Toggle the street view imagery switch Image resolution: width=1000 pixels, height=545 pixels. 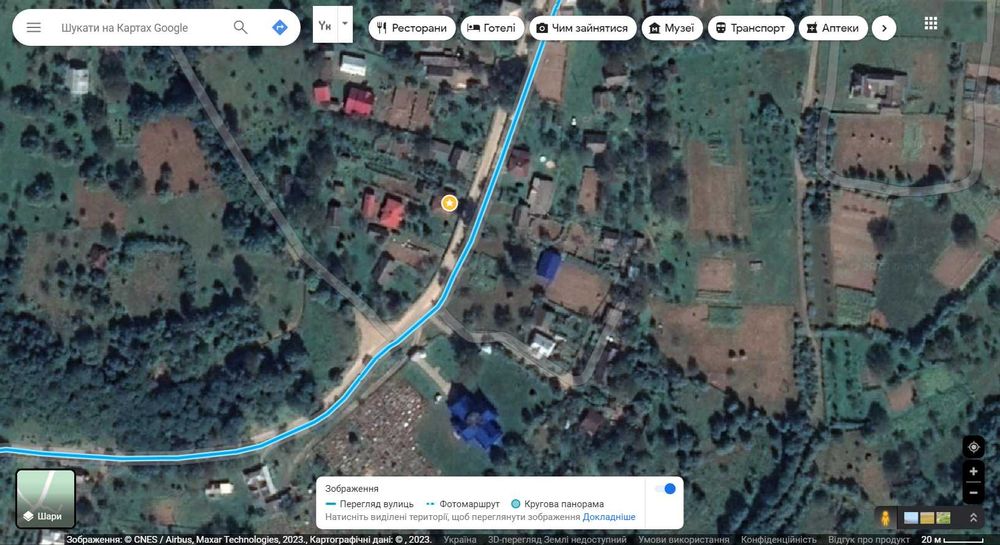(x=665, y=488)
